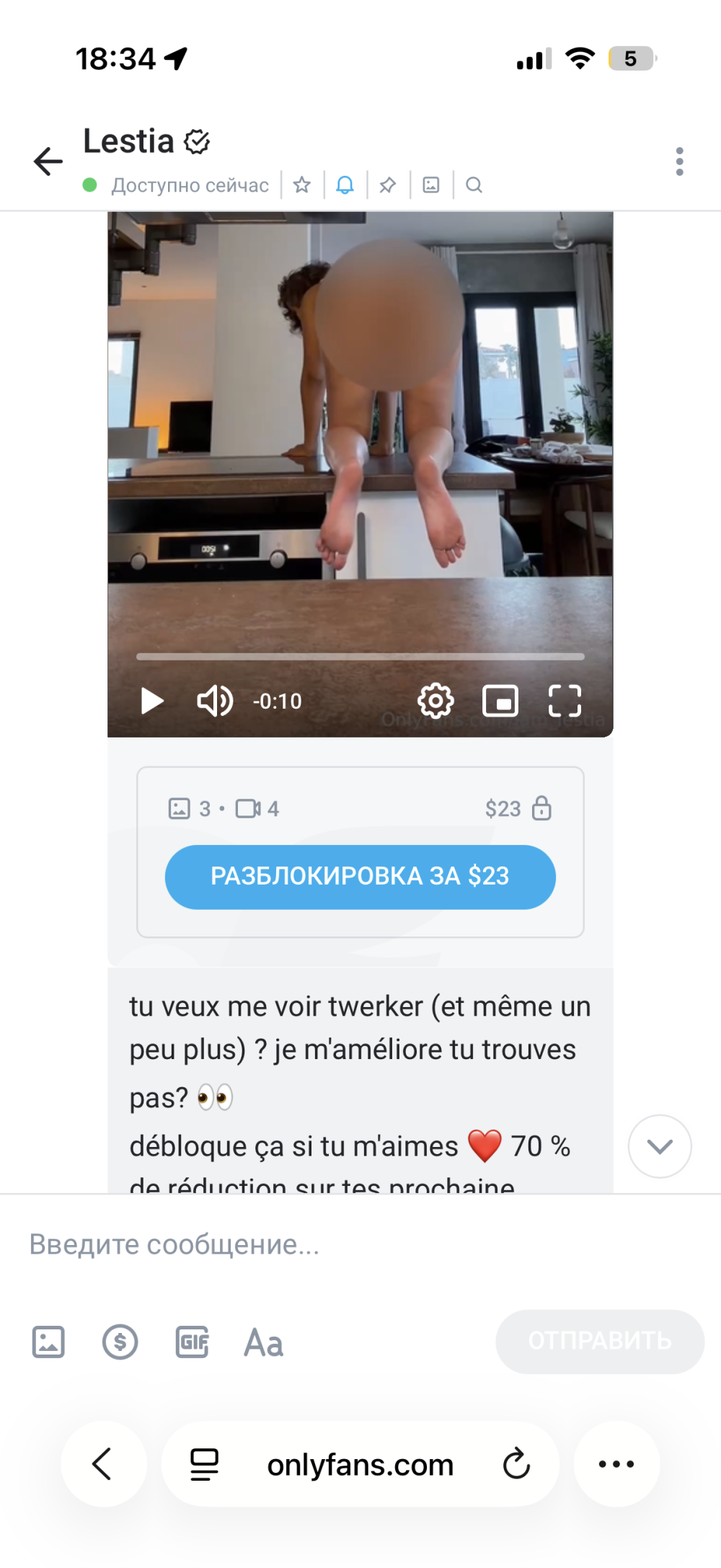
Task: Pin this conversation
Action: [x=388, y=185]
